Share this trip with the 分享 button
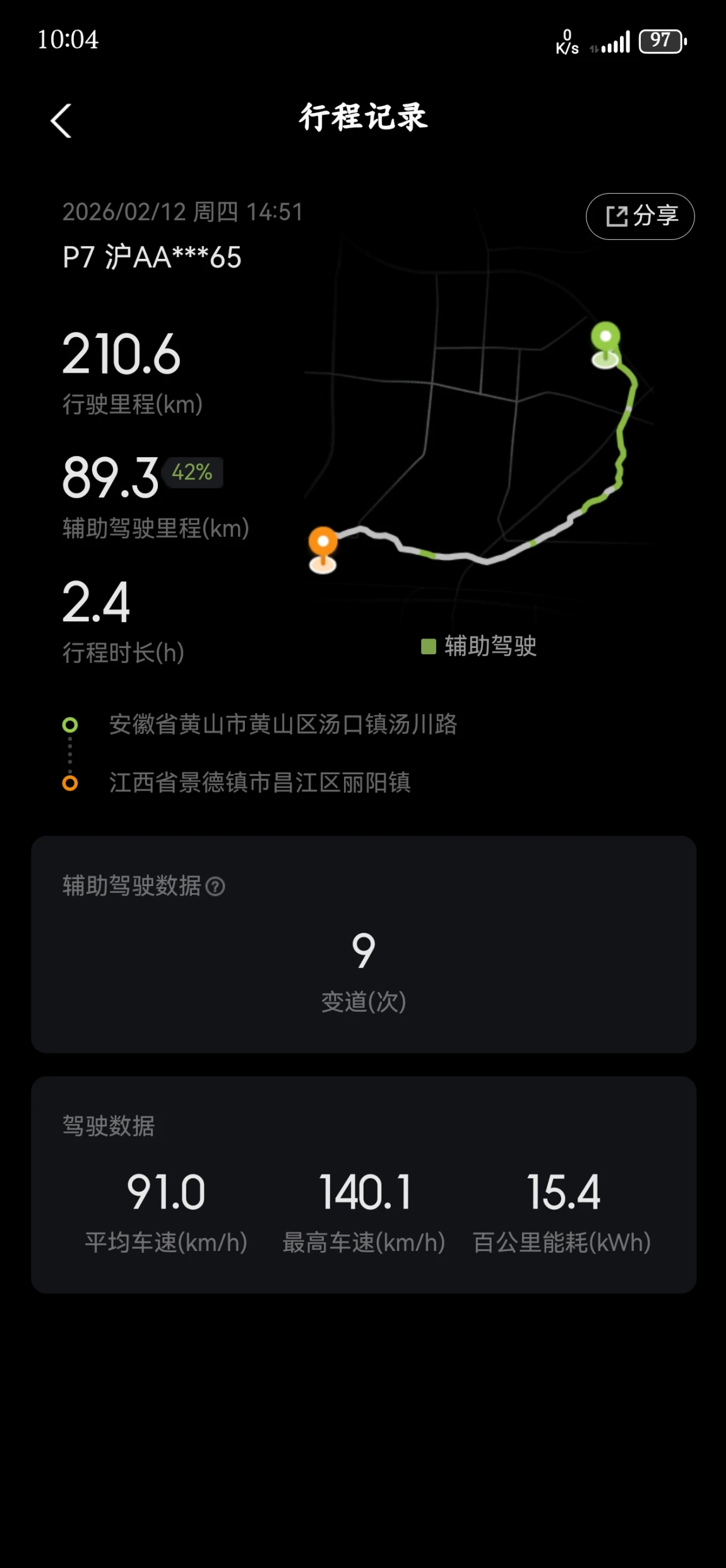The height and width of the screenshot is (1568, 726). [x=640, y=216]
